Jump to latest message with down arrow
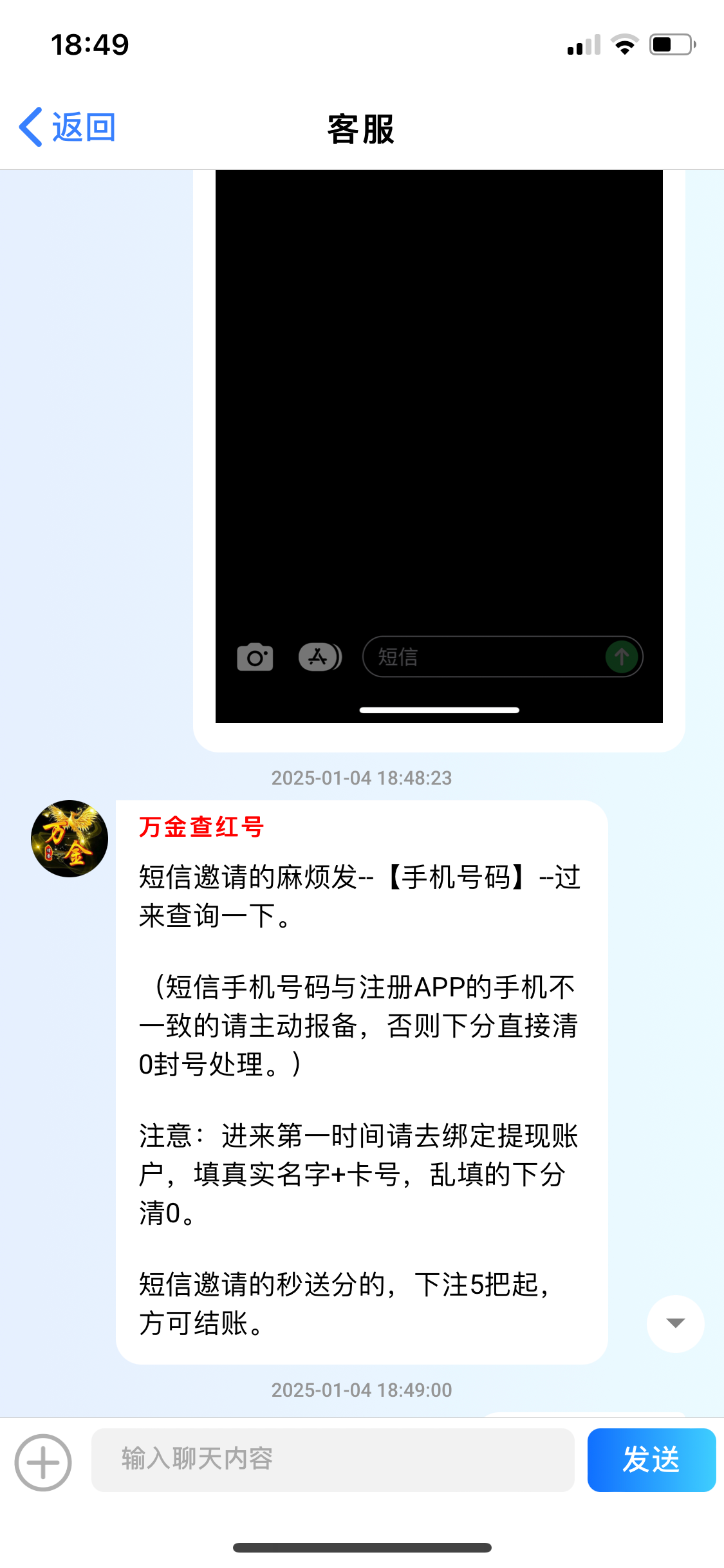Image resolution: width=724 pixels, height=1568 pixels. point(675,1323)
